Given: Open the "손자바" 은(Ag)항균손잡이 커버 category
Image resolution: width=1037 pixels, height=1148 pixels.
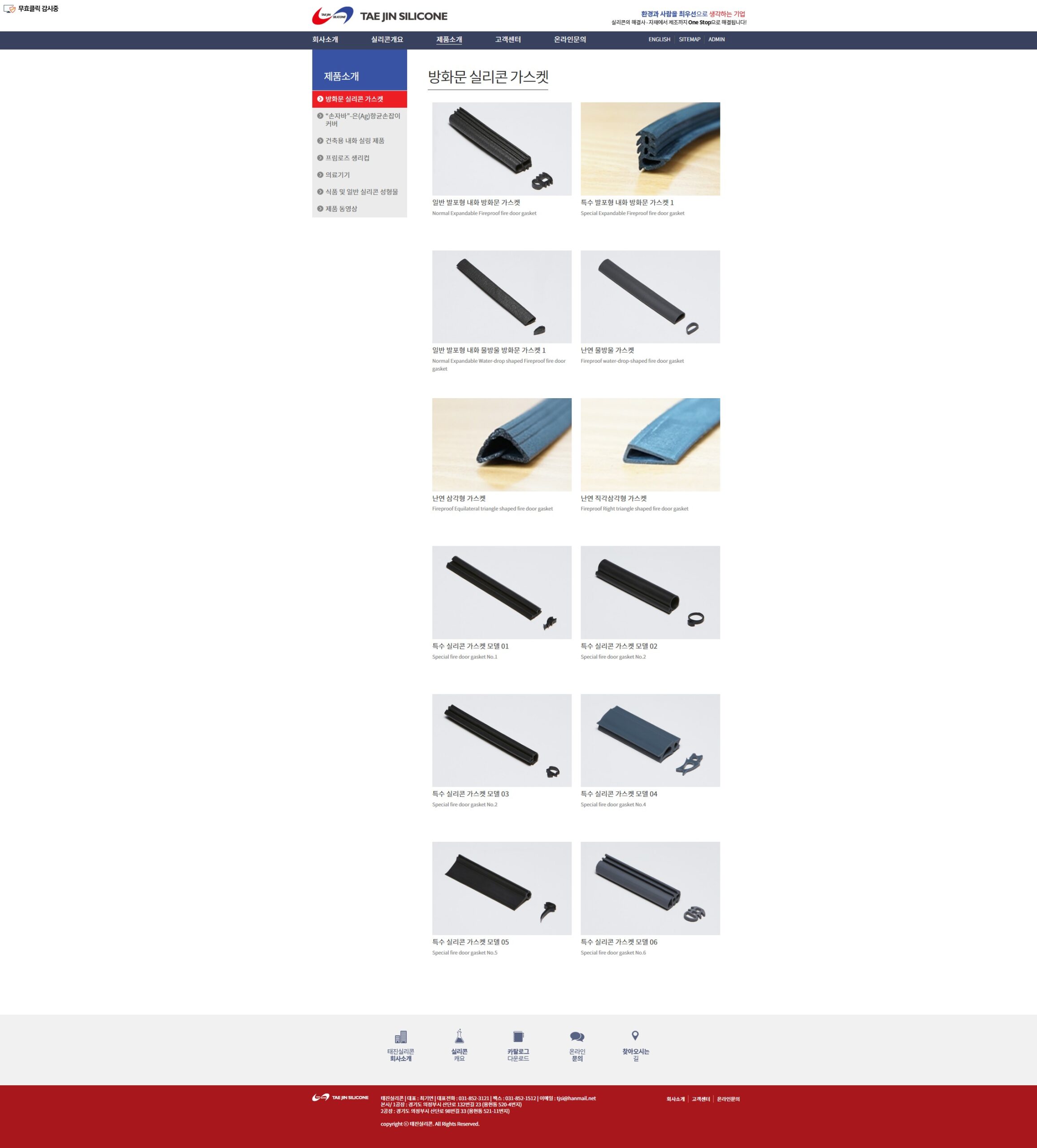Looking at the screenshot, I should tap(362, 120).
